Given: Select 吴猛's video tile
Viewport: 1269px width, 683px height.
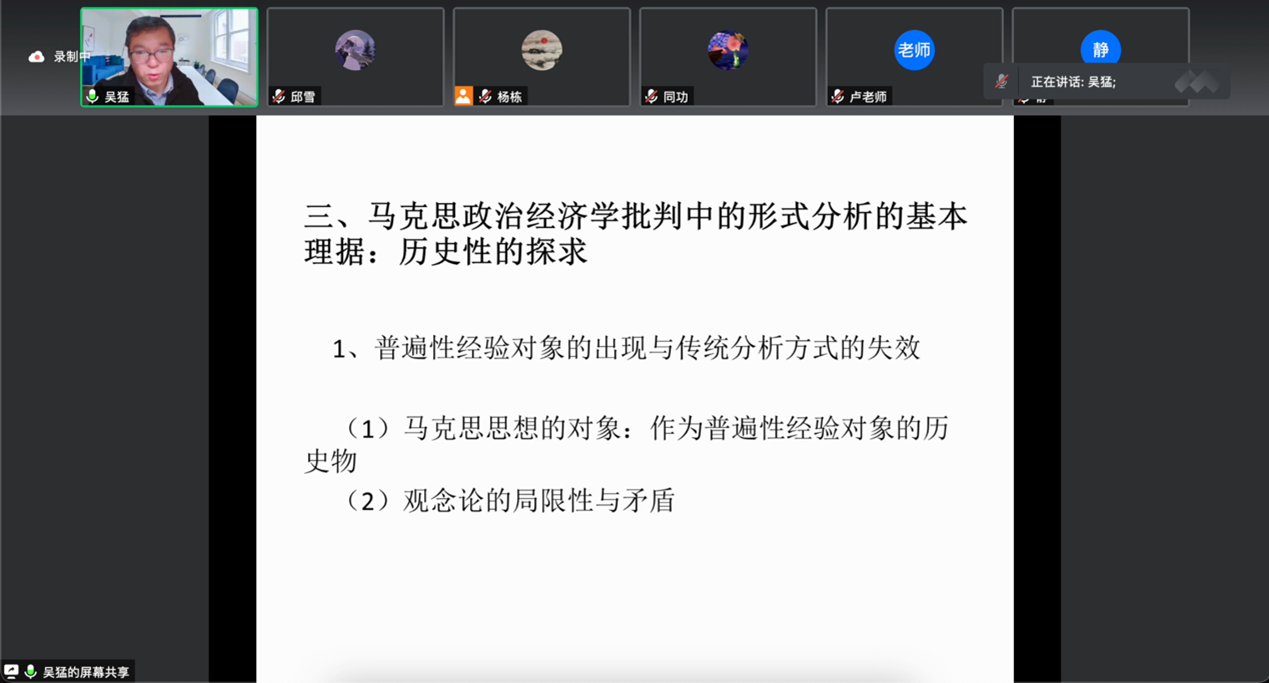Looking at the screenshot, I should (x=169, y=56).
